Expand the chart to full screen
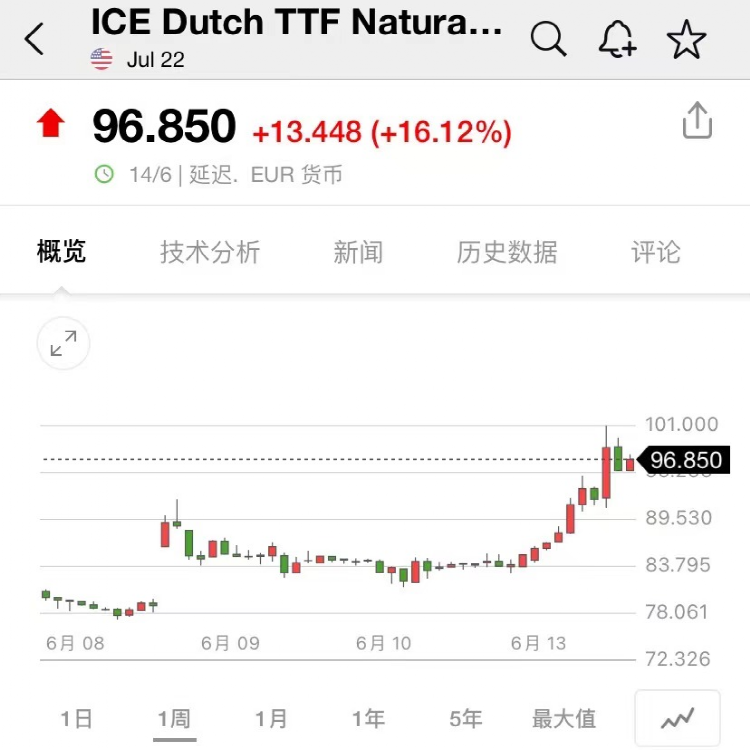Image resolution: width=750 pixels, height=750 pixels. (63, 344)
